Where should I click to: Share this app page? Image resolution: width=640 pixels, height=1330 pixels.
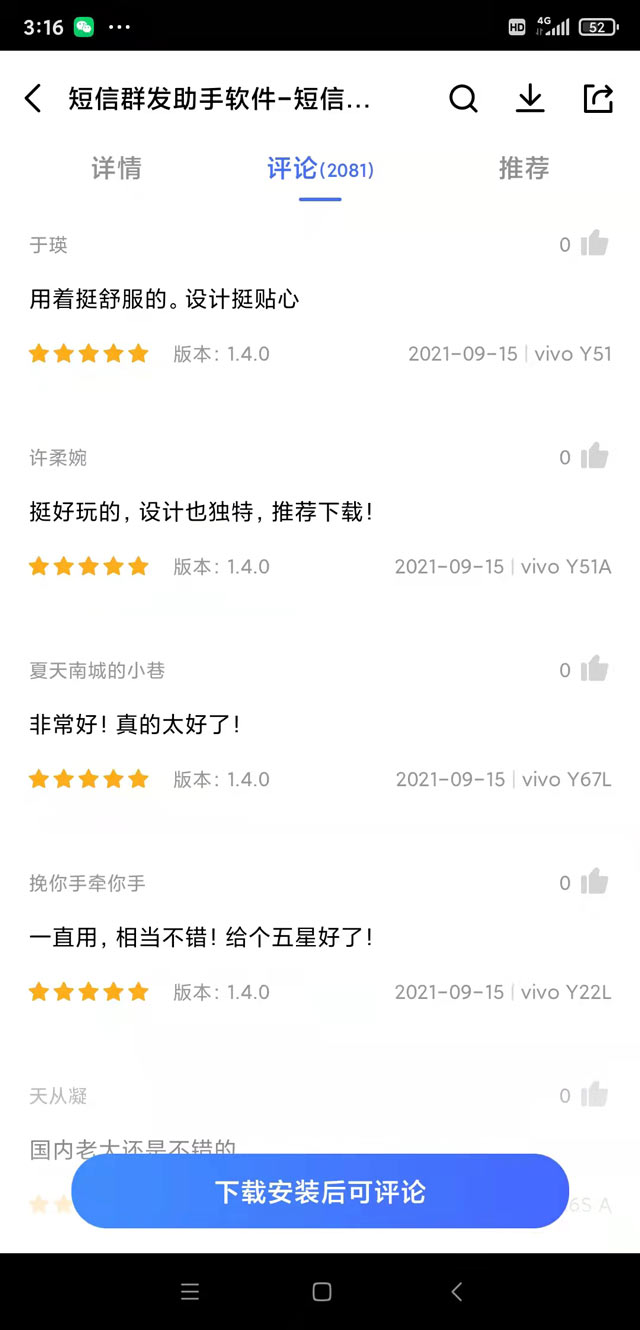(597, 99)
